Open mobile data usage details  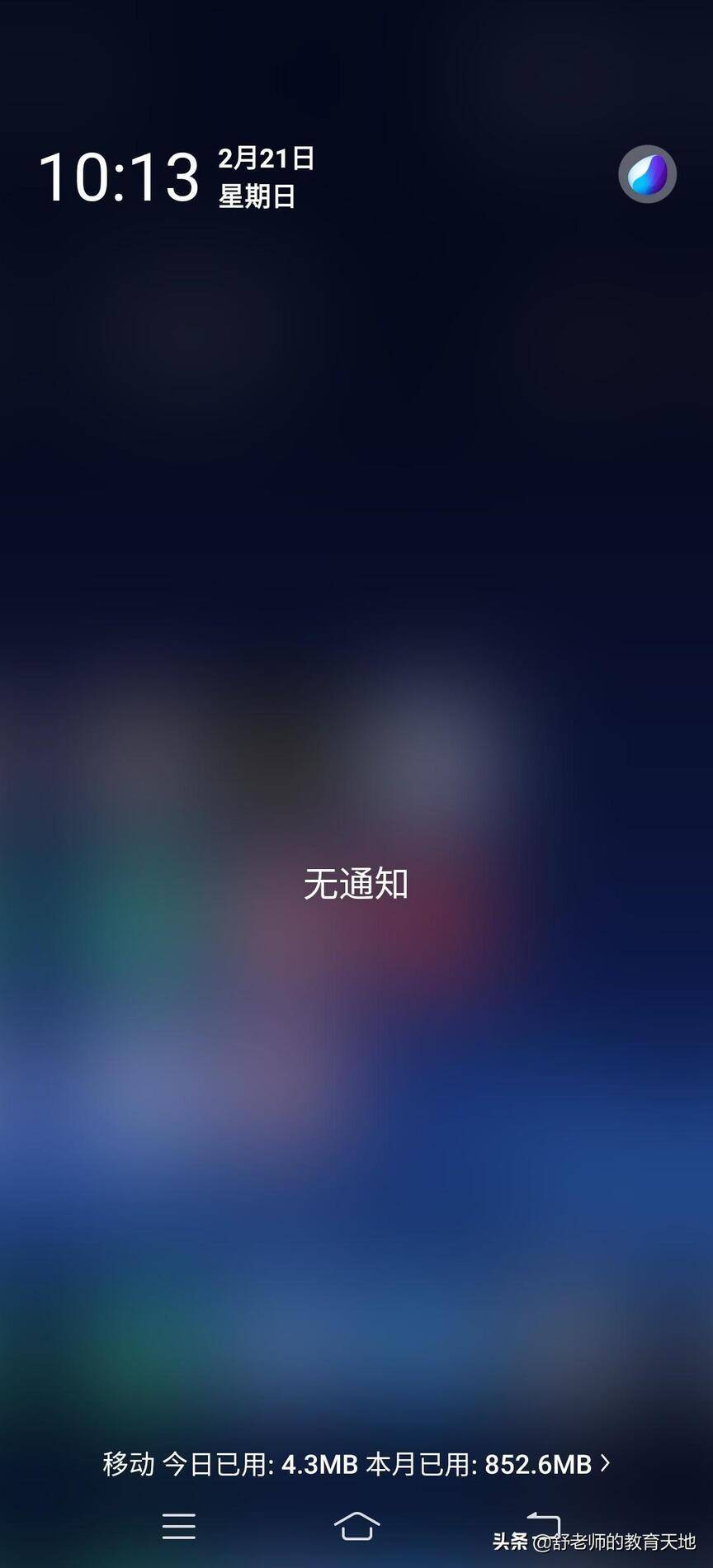point(356,1464)
